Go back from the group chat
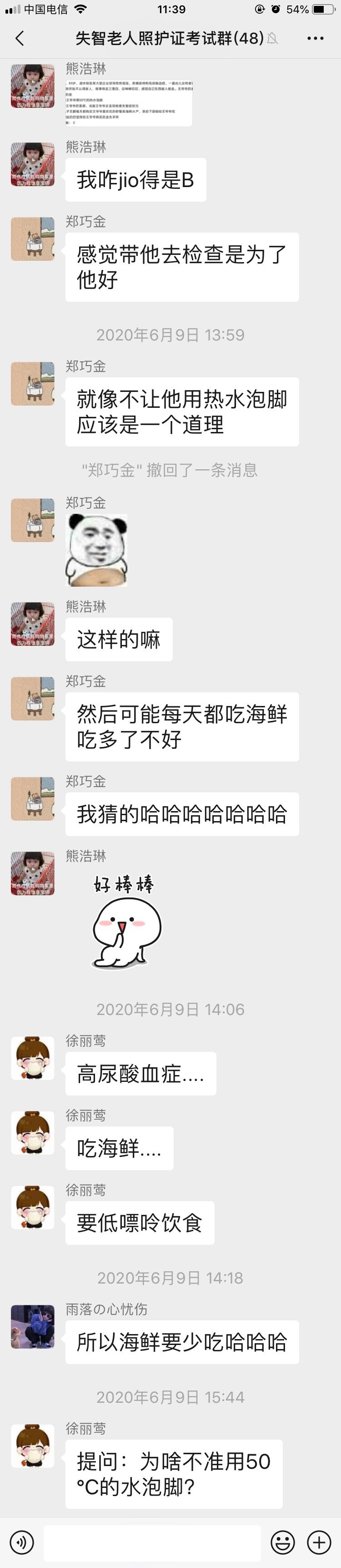 coord(20,38)
